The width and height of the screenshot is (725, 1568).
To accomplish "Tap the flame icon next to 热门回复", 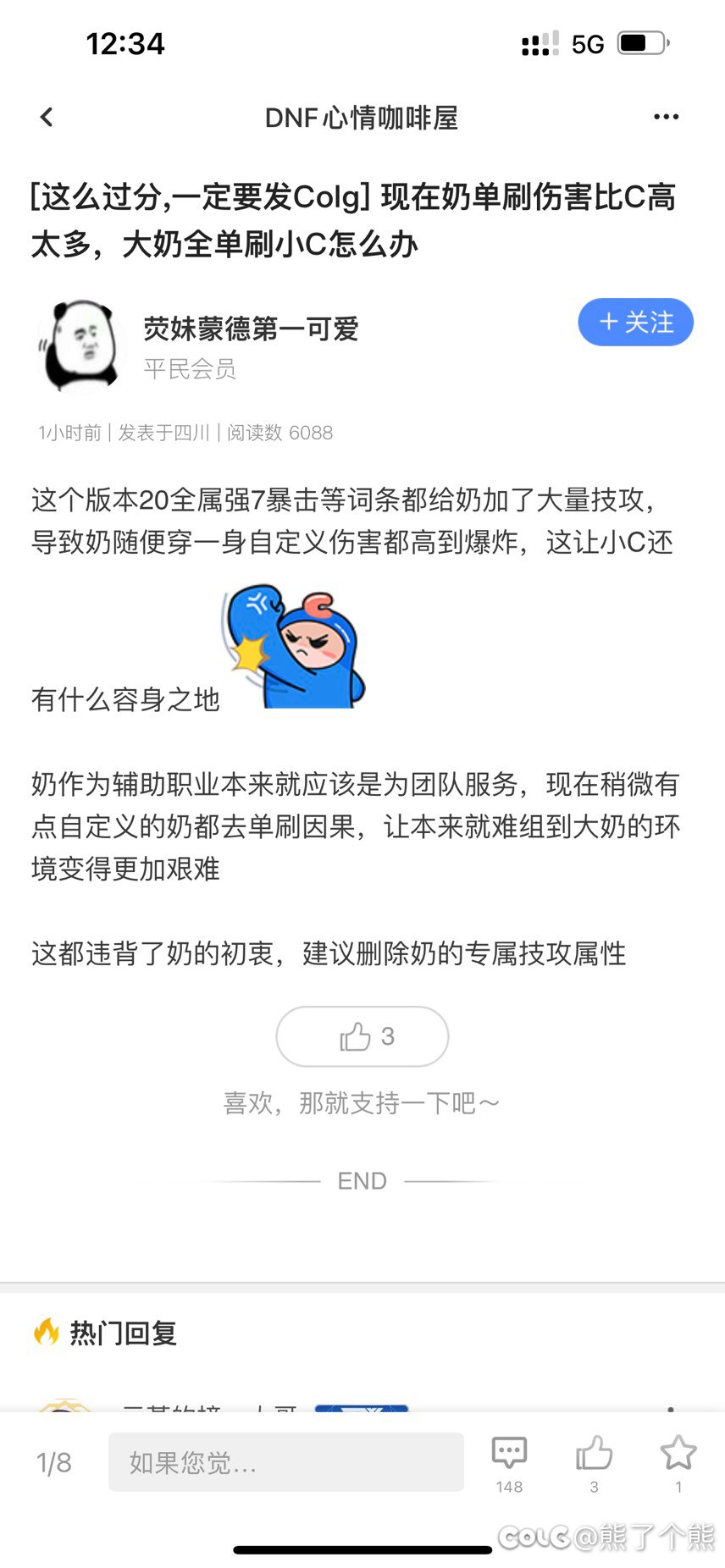I will click(x=47, y=1332).
